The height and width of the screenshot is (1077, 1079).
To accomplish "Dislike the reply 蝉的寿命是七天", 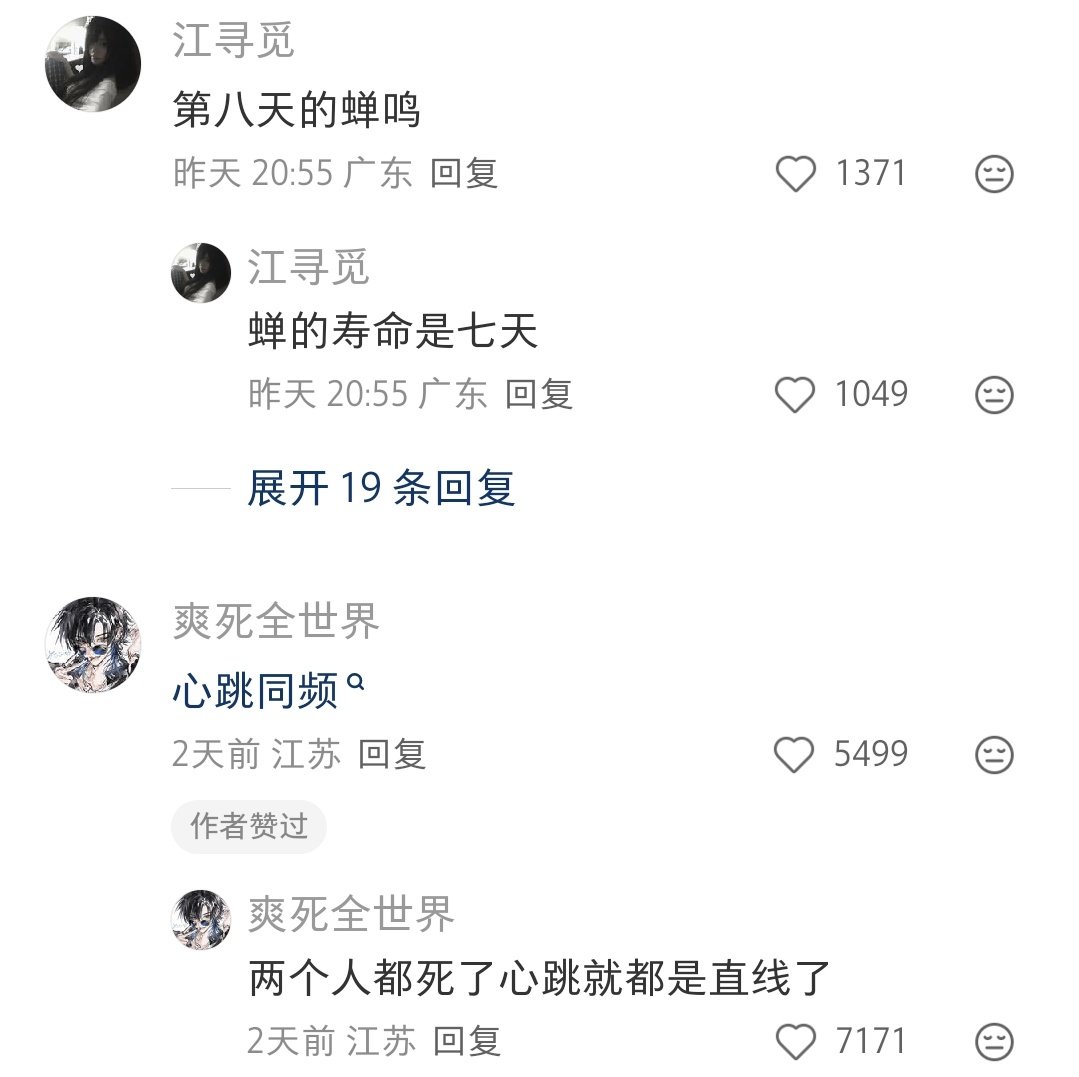I will 993,395.
